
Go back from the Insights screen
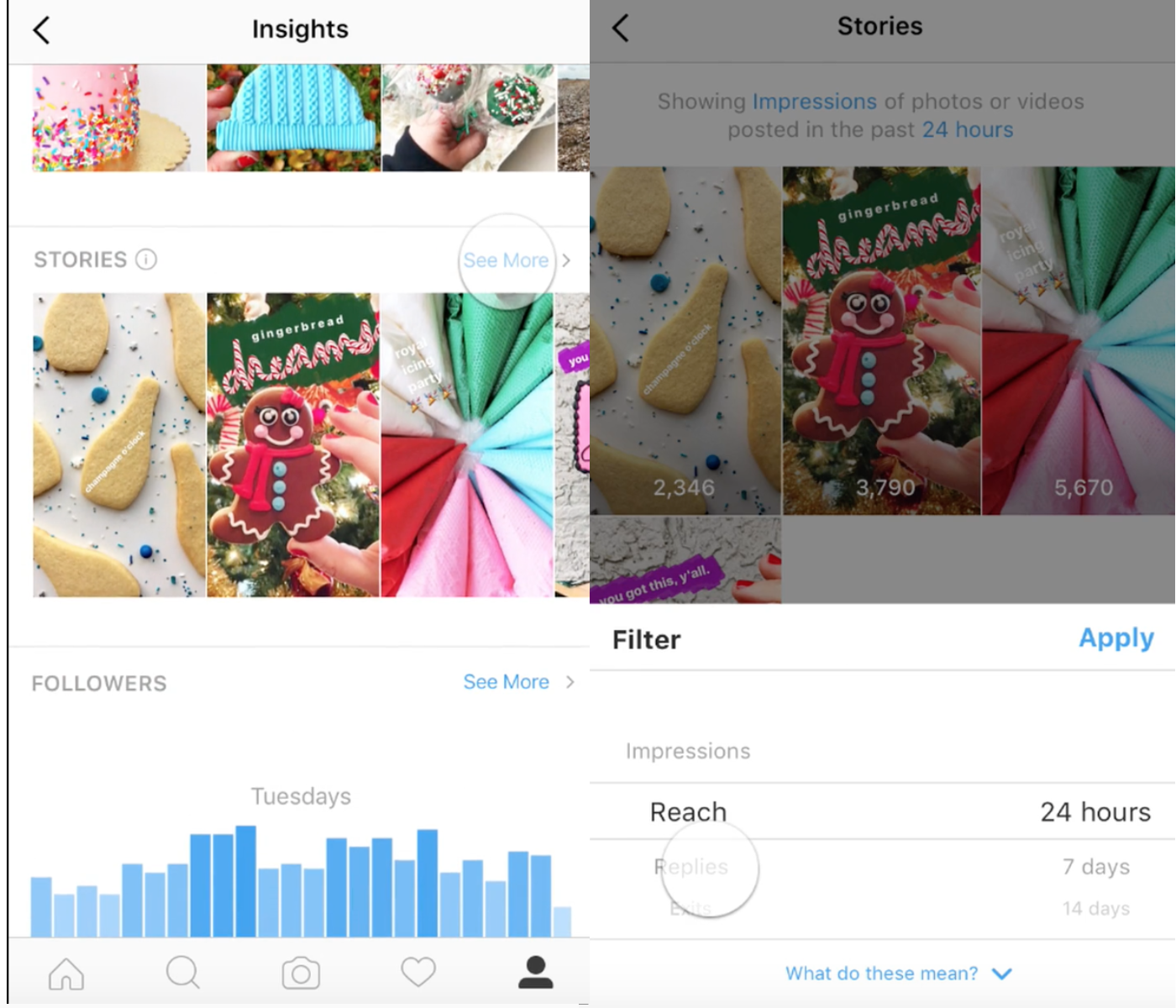coord(41,30)
